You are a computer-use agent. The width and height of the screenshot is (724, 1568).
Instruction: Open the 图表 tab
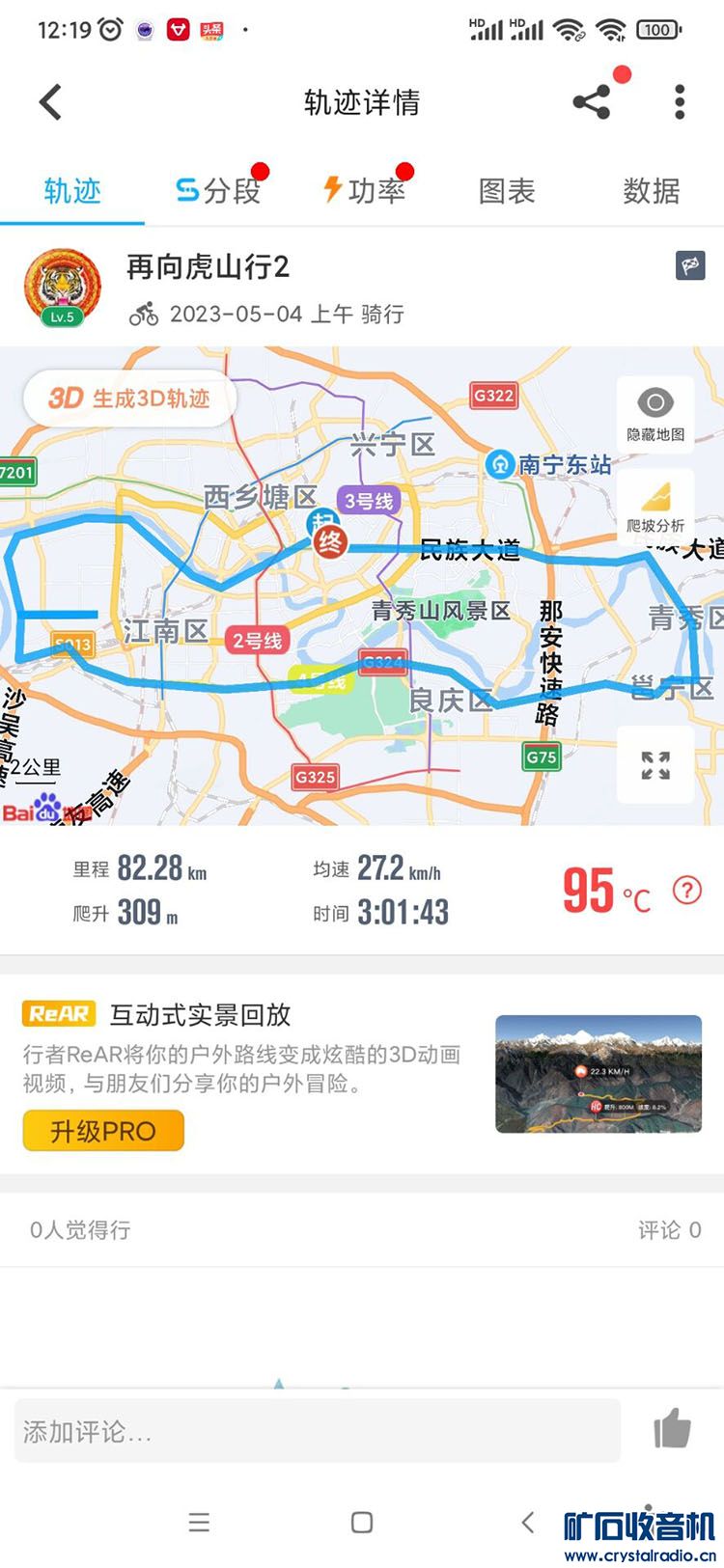[x=507, y=191]
